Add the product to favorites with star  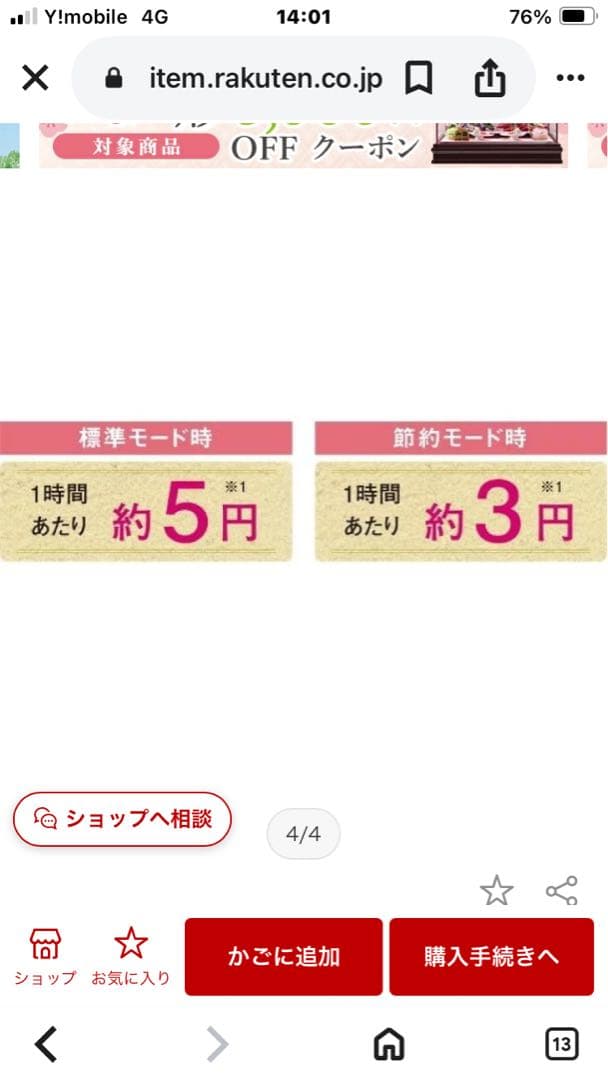pyautogui.click(x=497, y=890)
